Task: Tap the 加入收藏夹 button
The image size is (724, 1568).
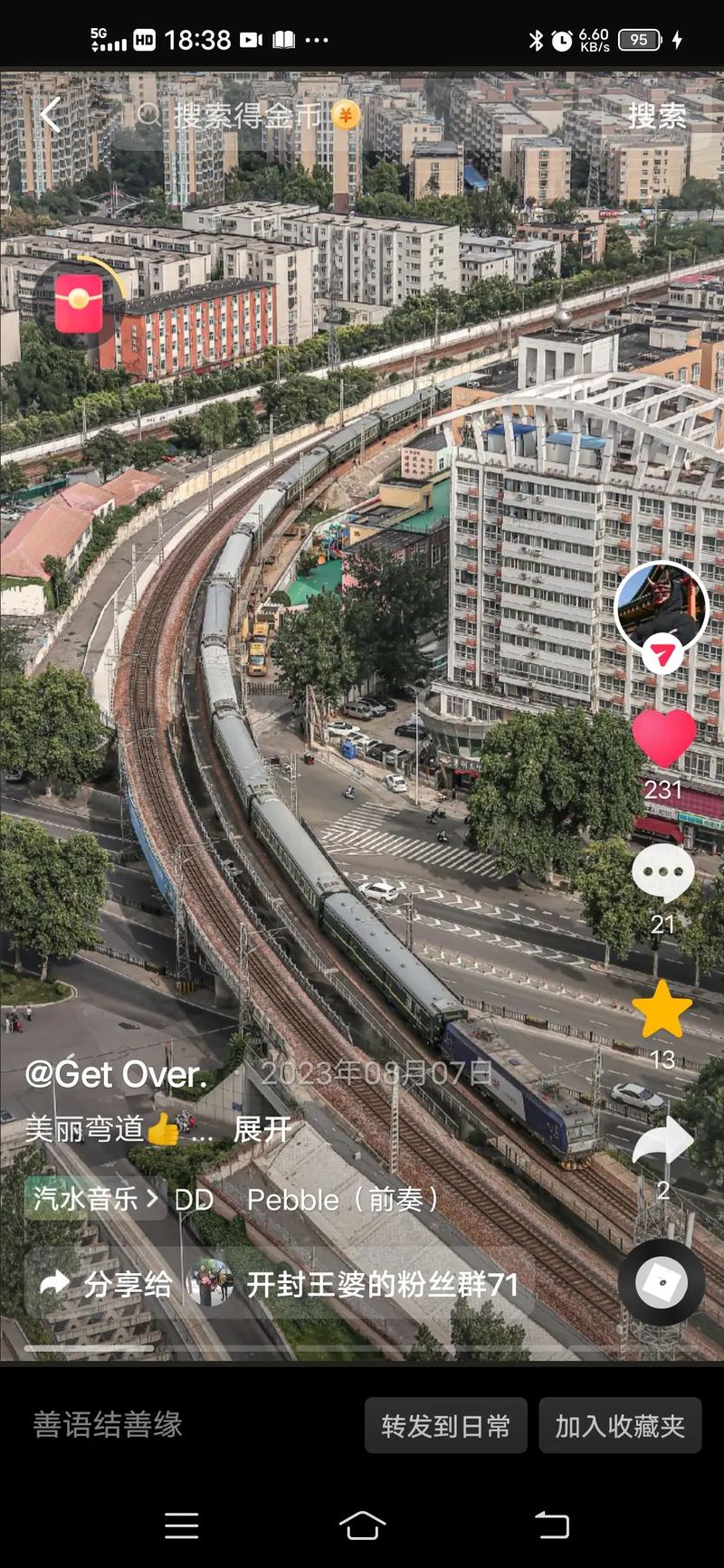Action: click(620, 1426)
